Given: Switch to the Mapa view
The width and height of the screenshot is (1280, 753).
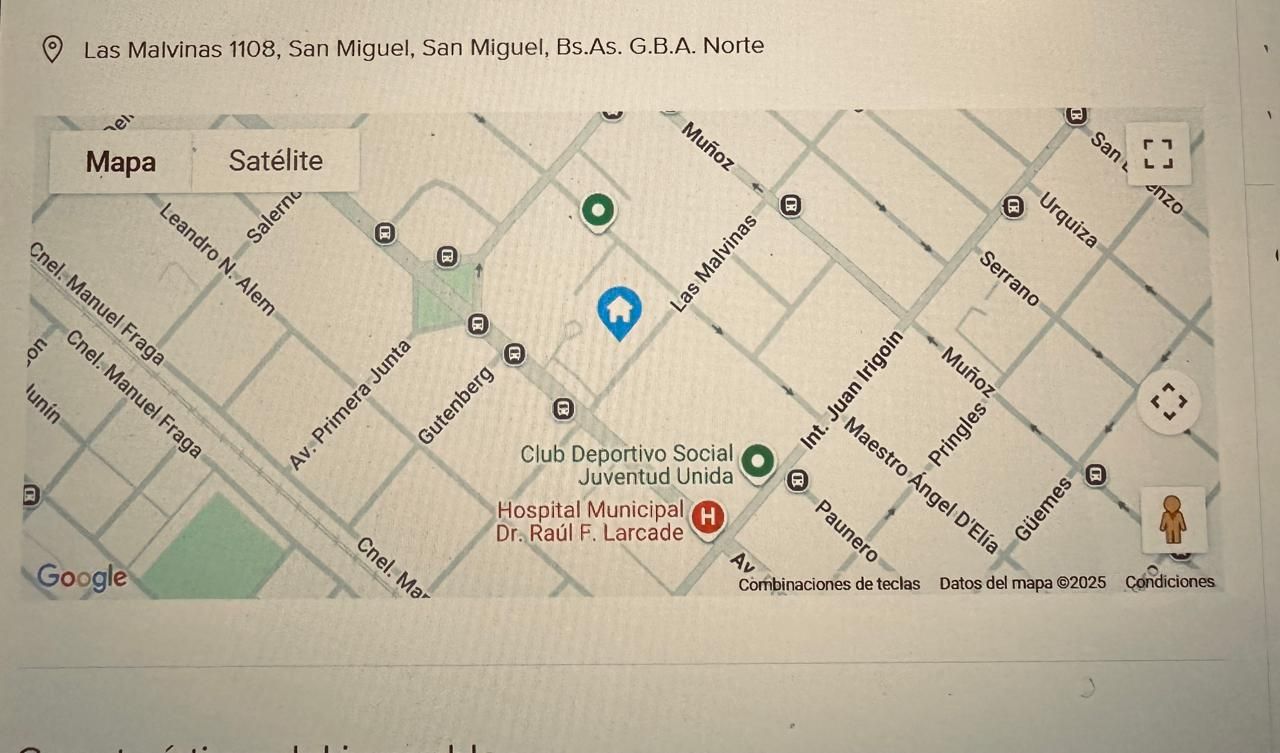Looking at the screenshot, I should tap(121, 161).
